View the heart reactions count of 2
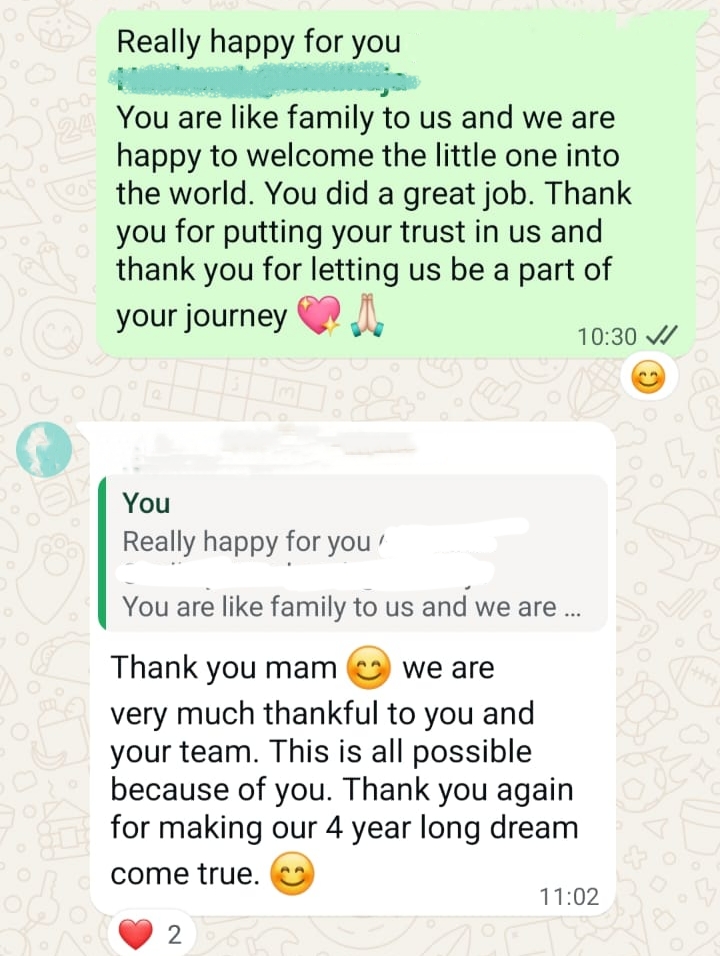 [x=151, y=935]
